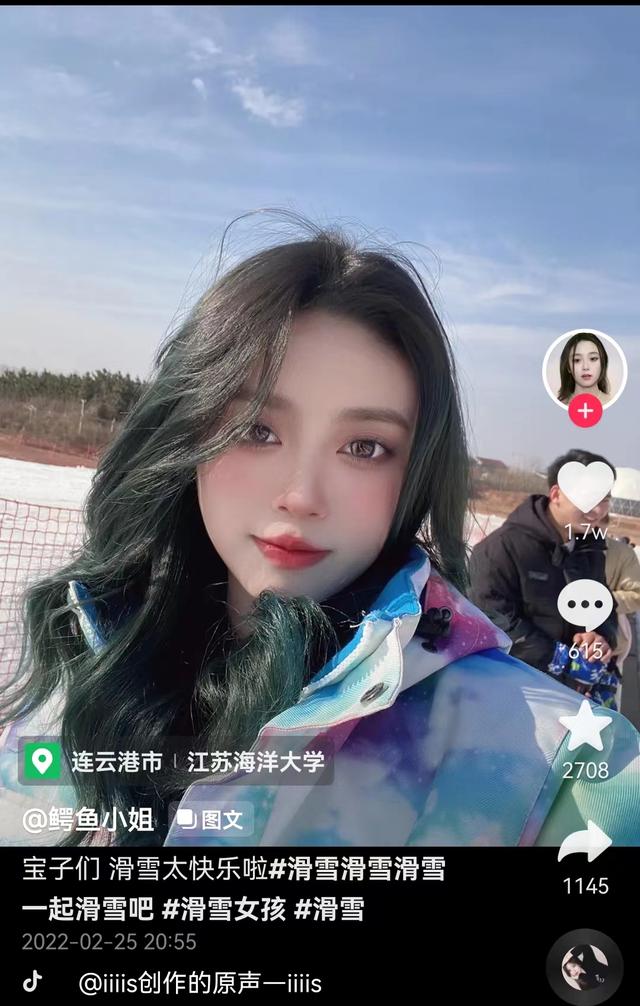Open the creator's profile avatar

pos(584,368)
